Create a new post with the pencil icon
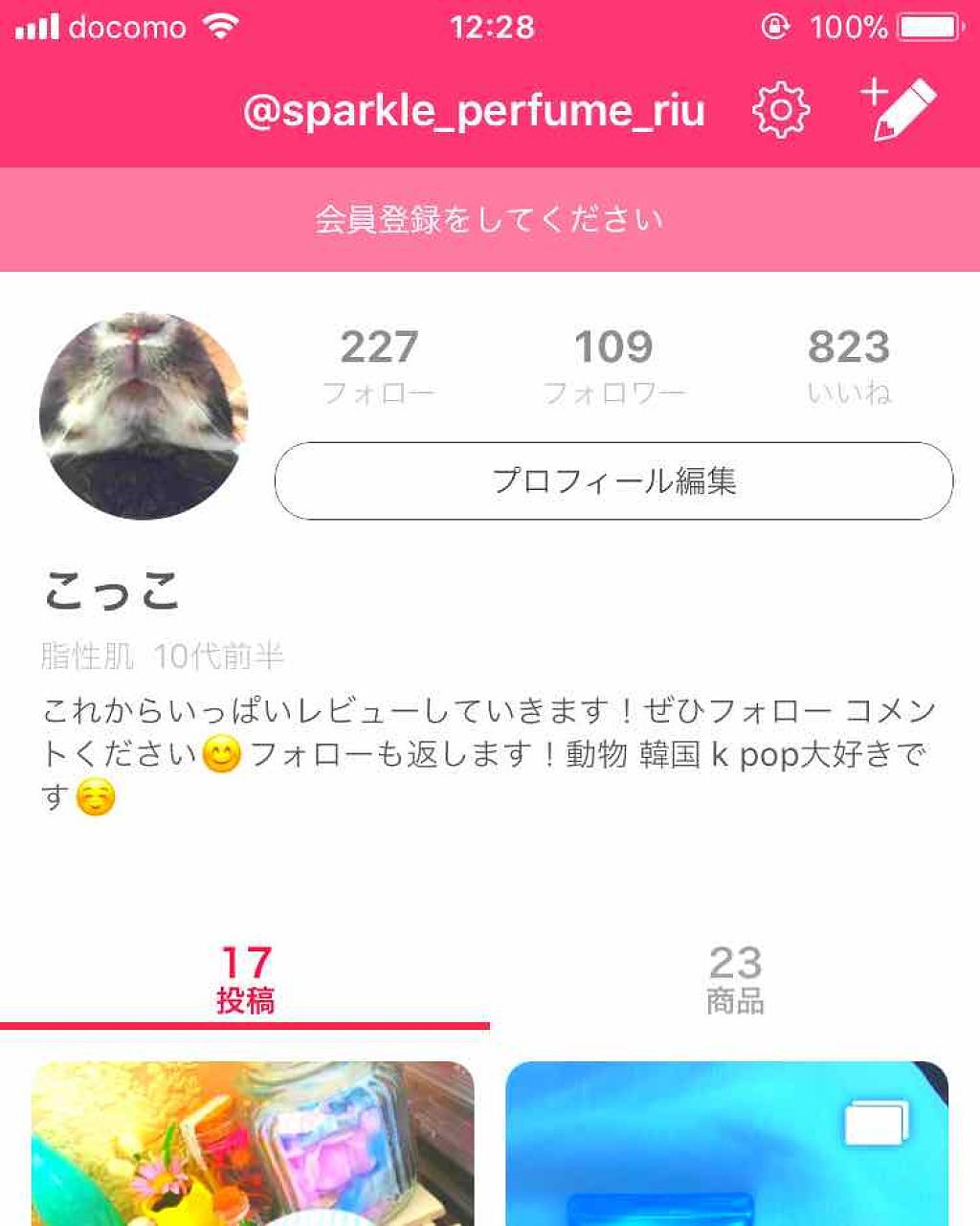 pos(898,110)
